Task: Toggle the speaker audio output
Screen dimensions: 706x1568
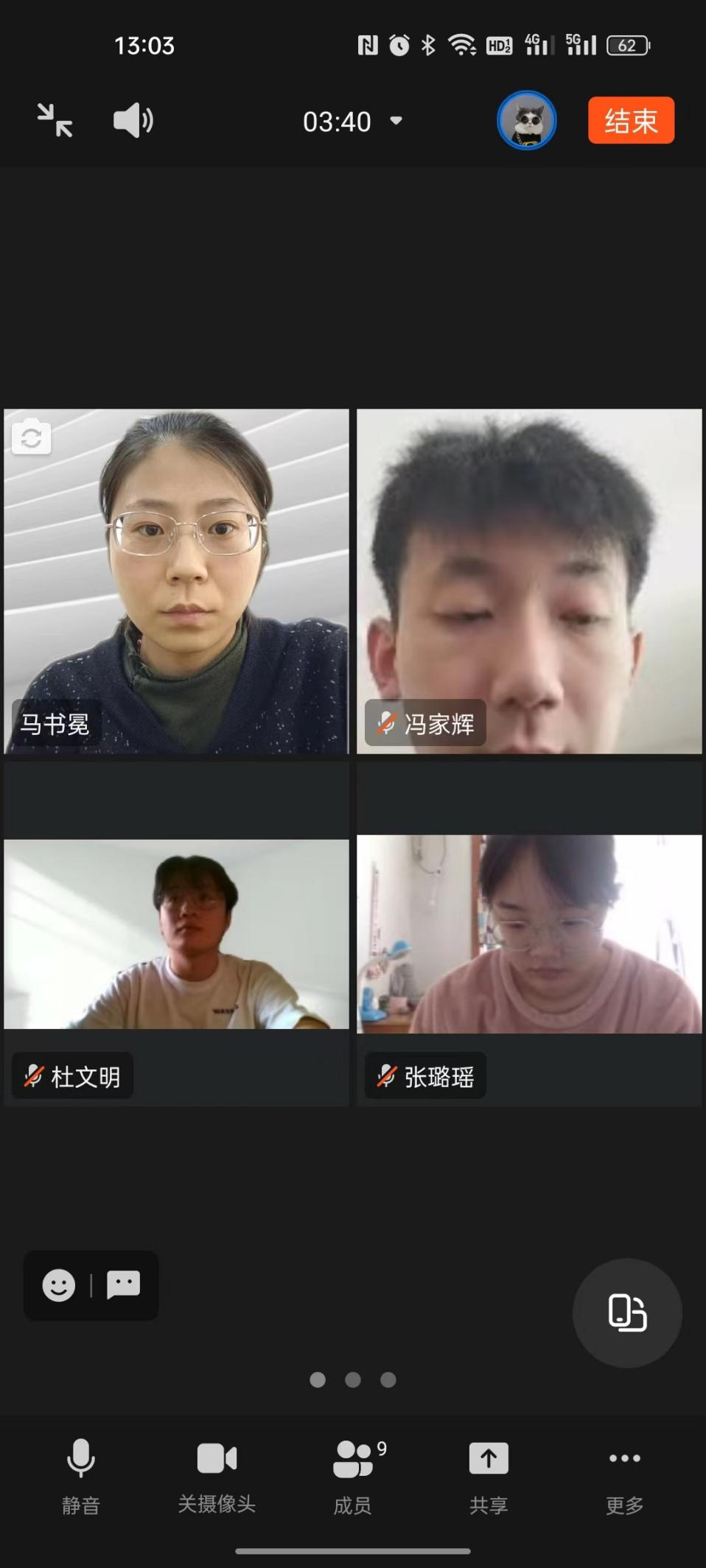Action: pos(133,121)
